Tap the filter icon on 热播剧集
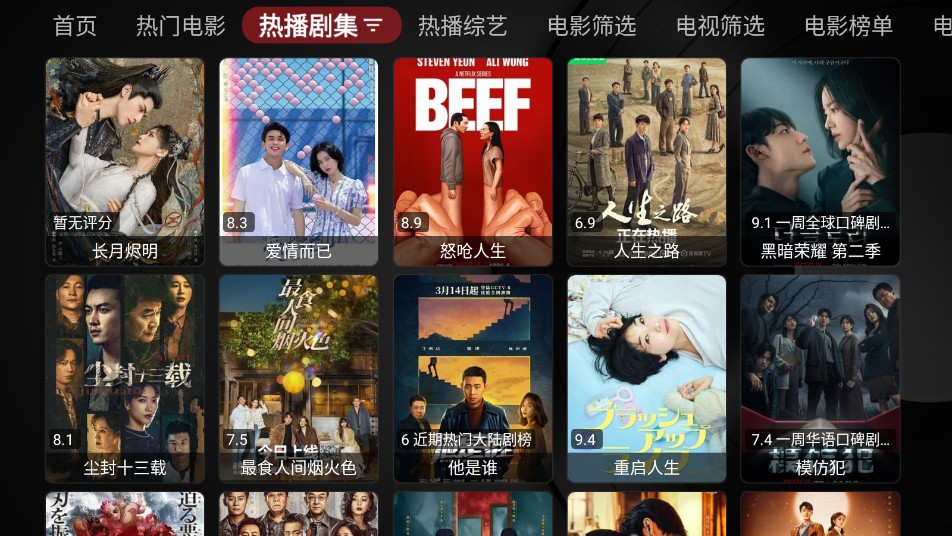Image resolution: width=952 pixels, height=536 pixels. click(374, 26)
